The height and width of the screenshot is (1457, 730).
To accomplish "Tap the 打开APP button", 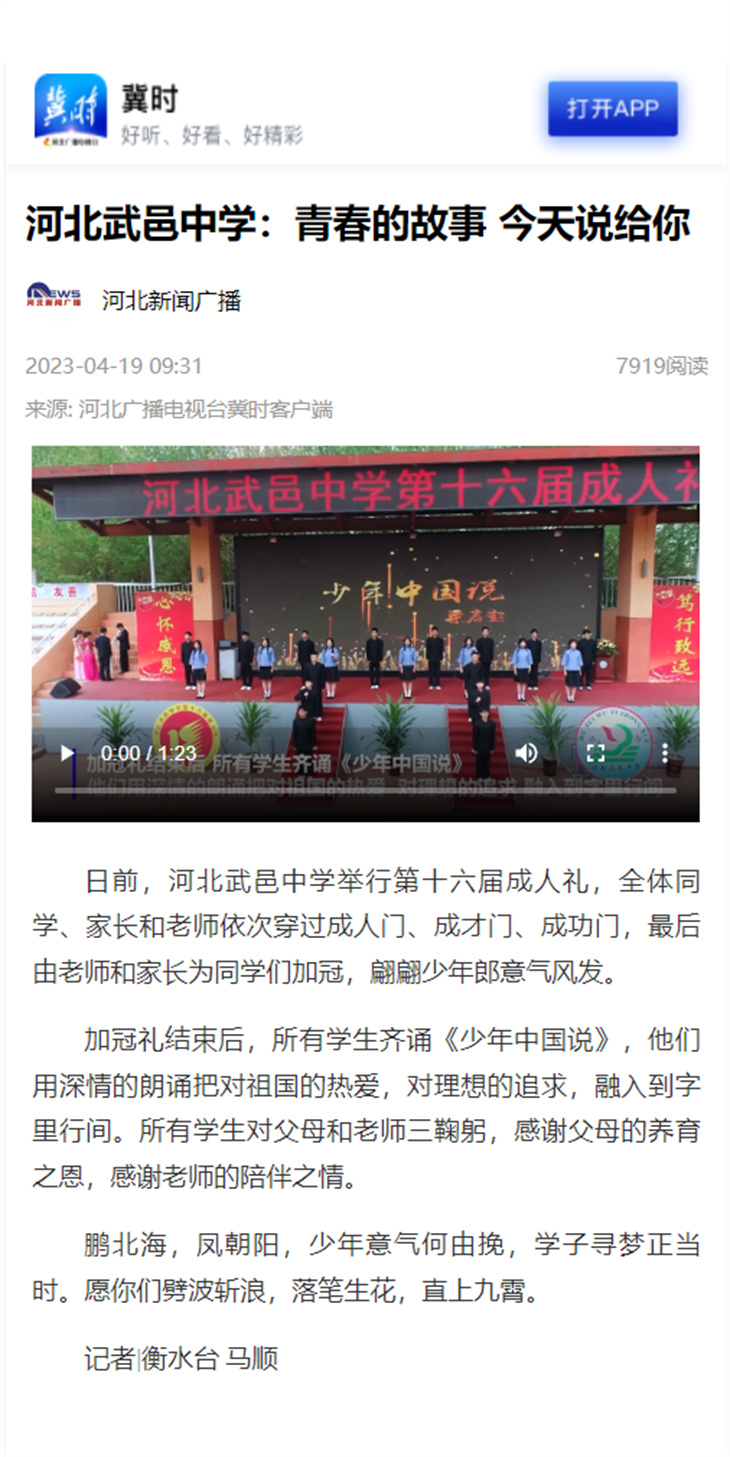I will pyautogui.click(x=612, y=108).
